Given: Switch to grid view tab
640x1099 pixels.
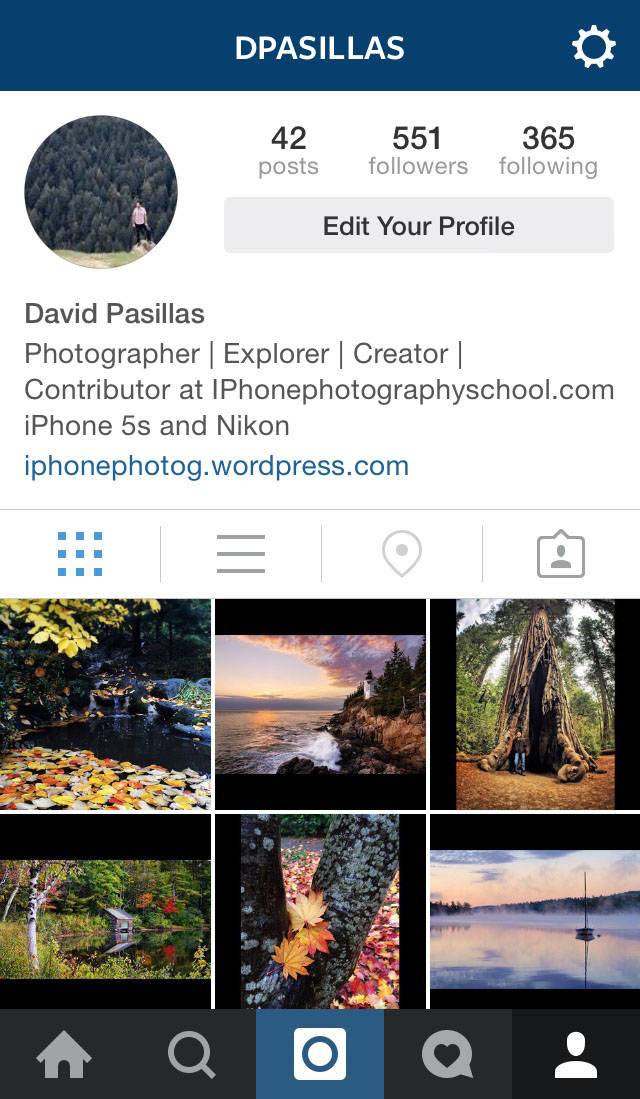Looking at the screenshot, I should pos(80,554).
